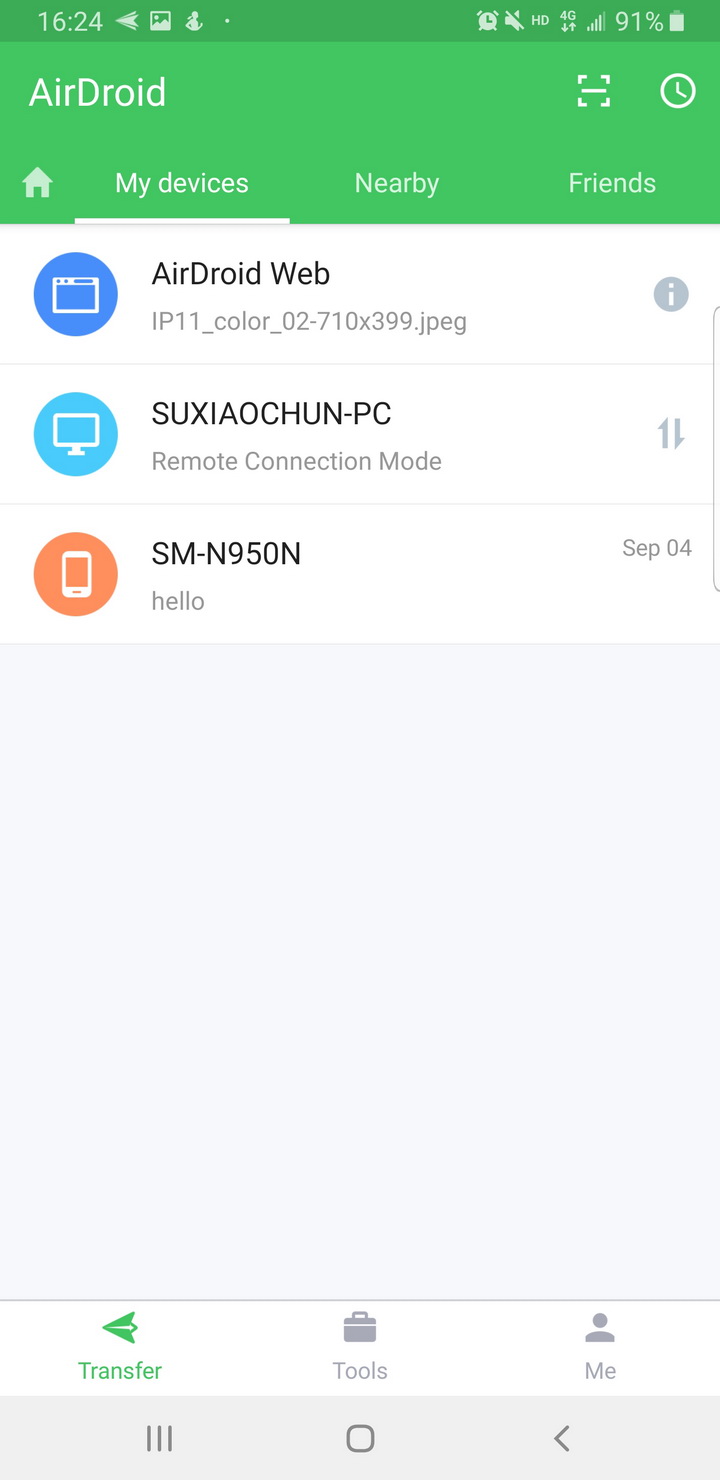This screenshot has height=1480, width=720.
Task: Show recent apps from the navigation bar
Action: (159, 1438)
